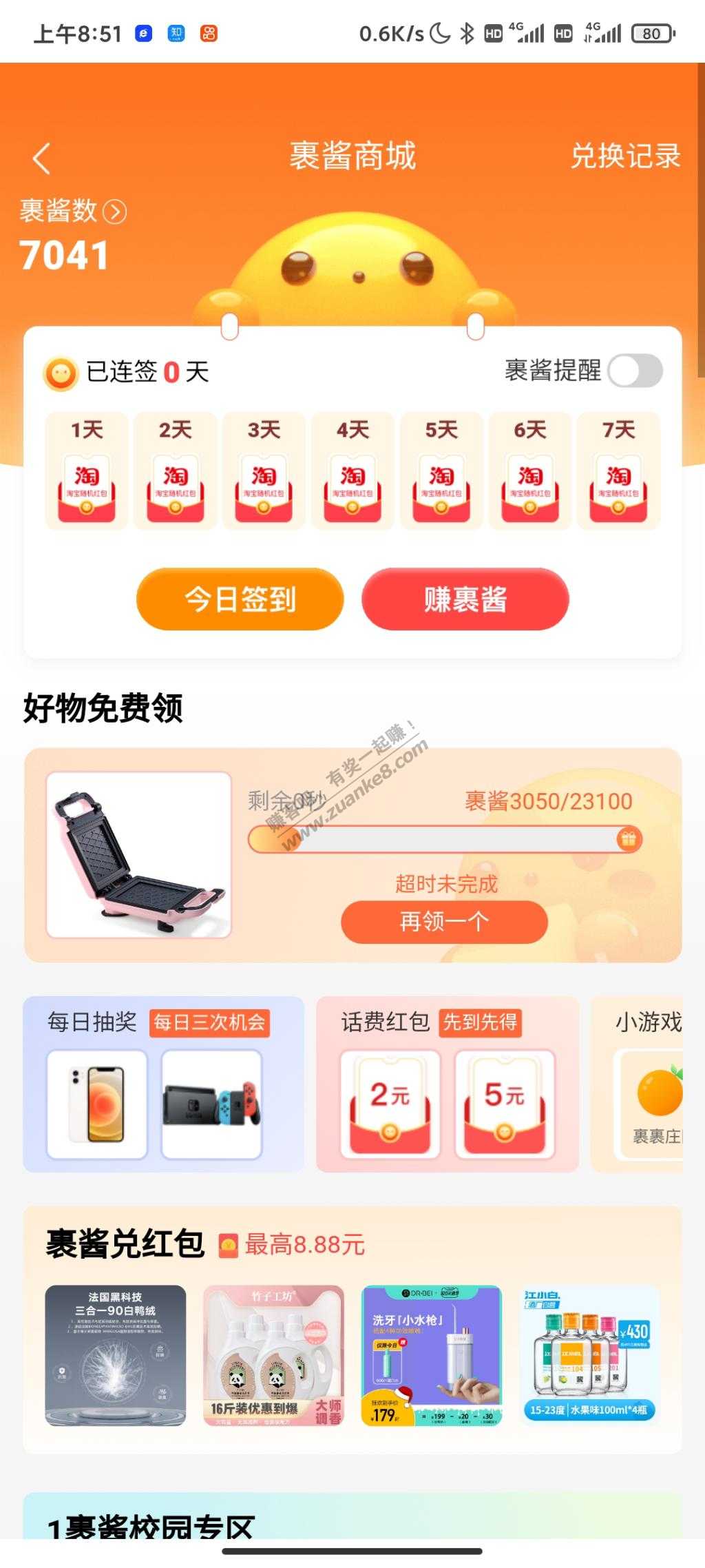Screen dimensions: 705x1568
Task: Open the 江小白 水果味 product
Action: [x=589, y=1355]
